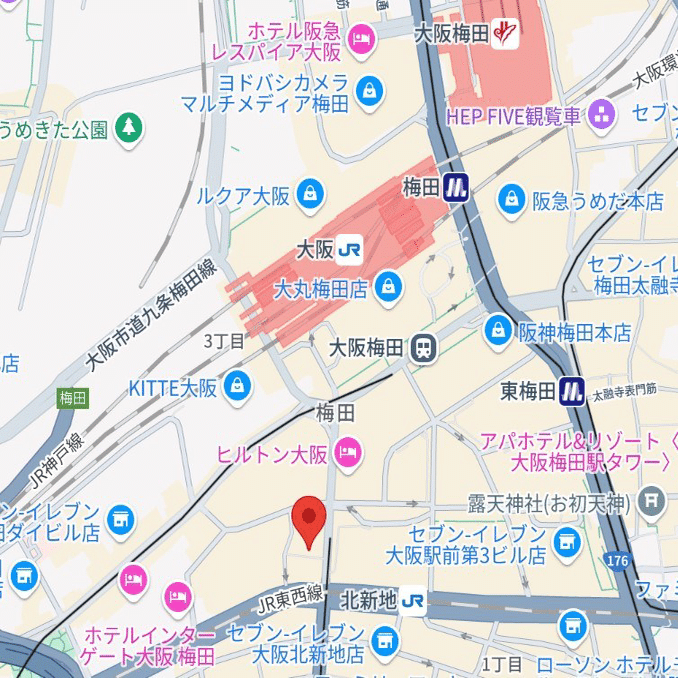The image size is (678, 678).
Task: Open 露天神社(お初天神) shrine marker
Action: [x=652, y=497]
